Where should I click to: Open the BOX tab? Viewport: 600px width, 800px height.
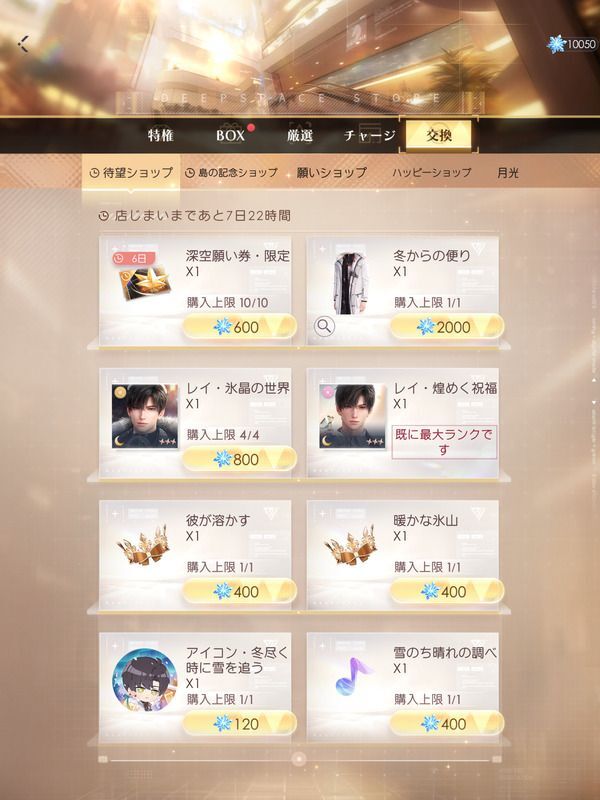231,135
